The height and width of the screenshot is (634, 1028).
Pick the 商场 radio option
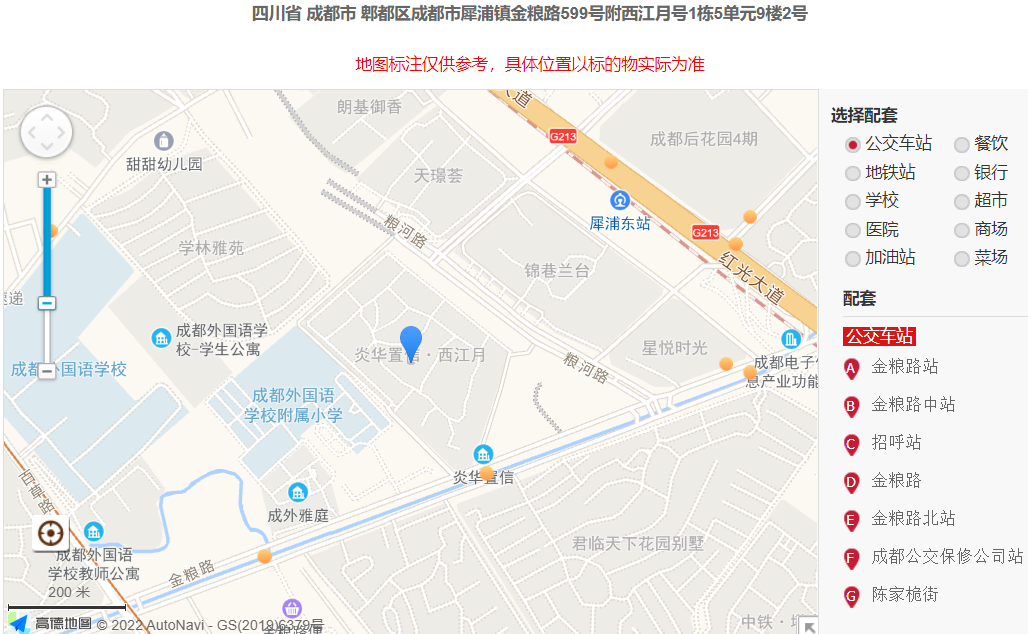coord(962,230)
